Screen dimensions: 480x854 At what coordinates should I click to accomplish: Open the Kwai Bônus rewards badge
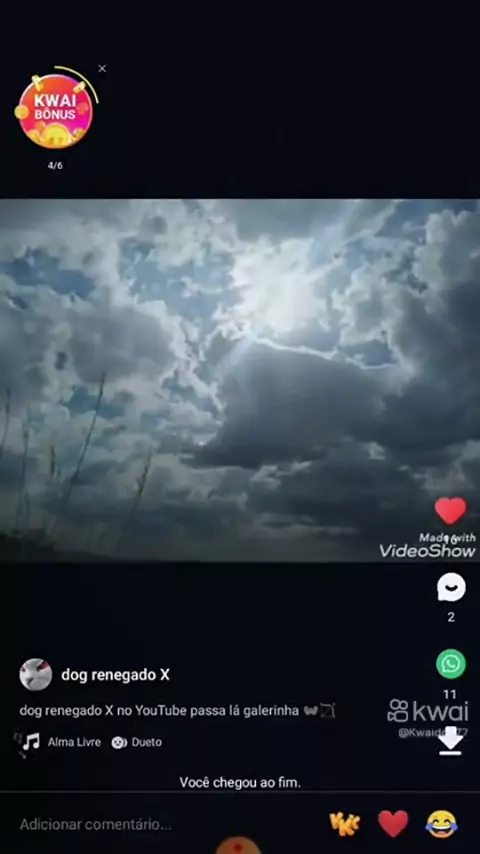coord(56,109)
